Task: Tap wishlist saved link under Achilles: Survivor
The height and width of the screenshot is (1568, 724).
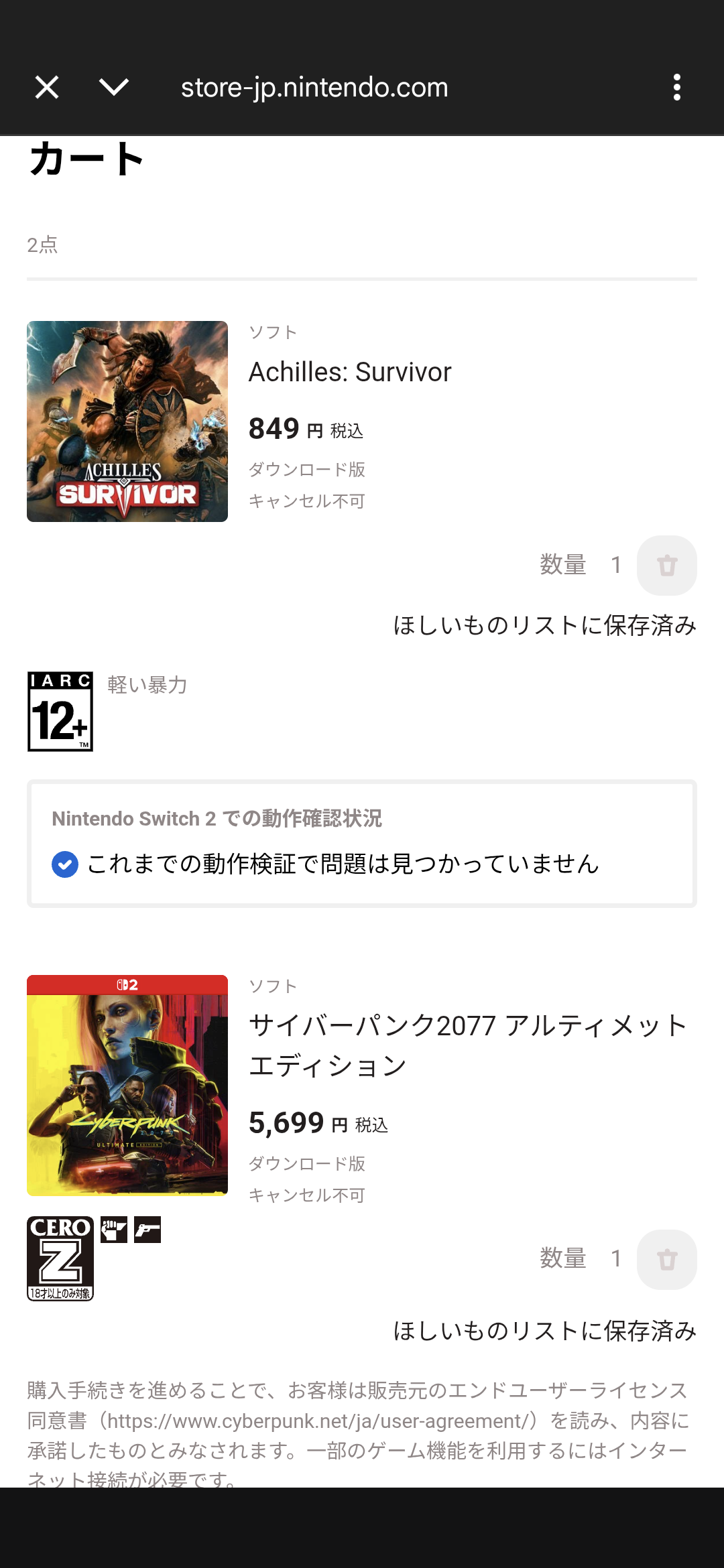Action: click(x=544, y=625)
